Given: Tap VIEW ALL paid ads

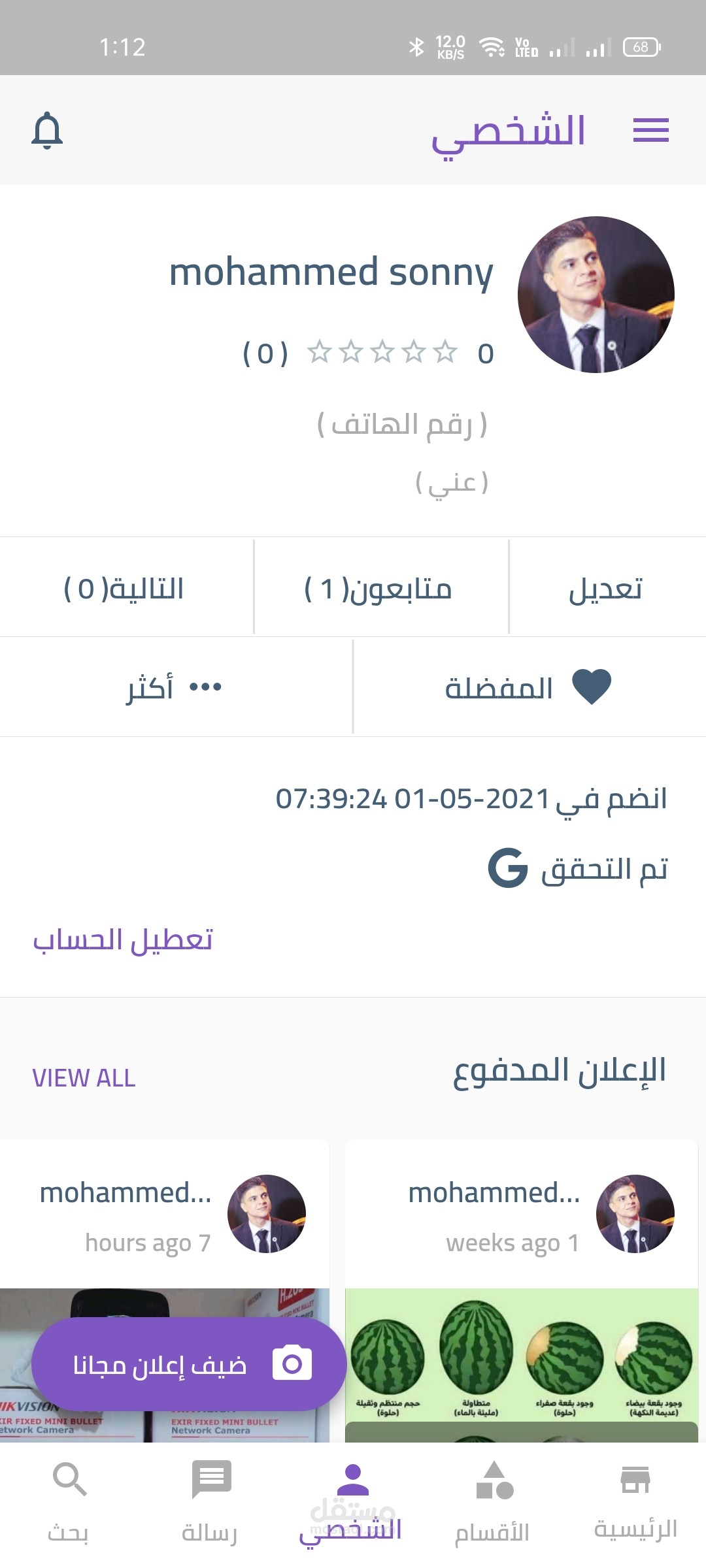Looking at the screenshot, I should (84, 1078).
